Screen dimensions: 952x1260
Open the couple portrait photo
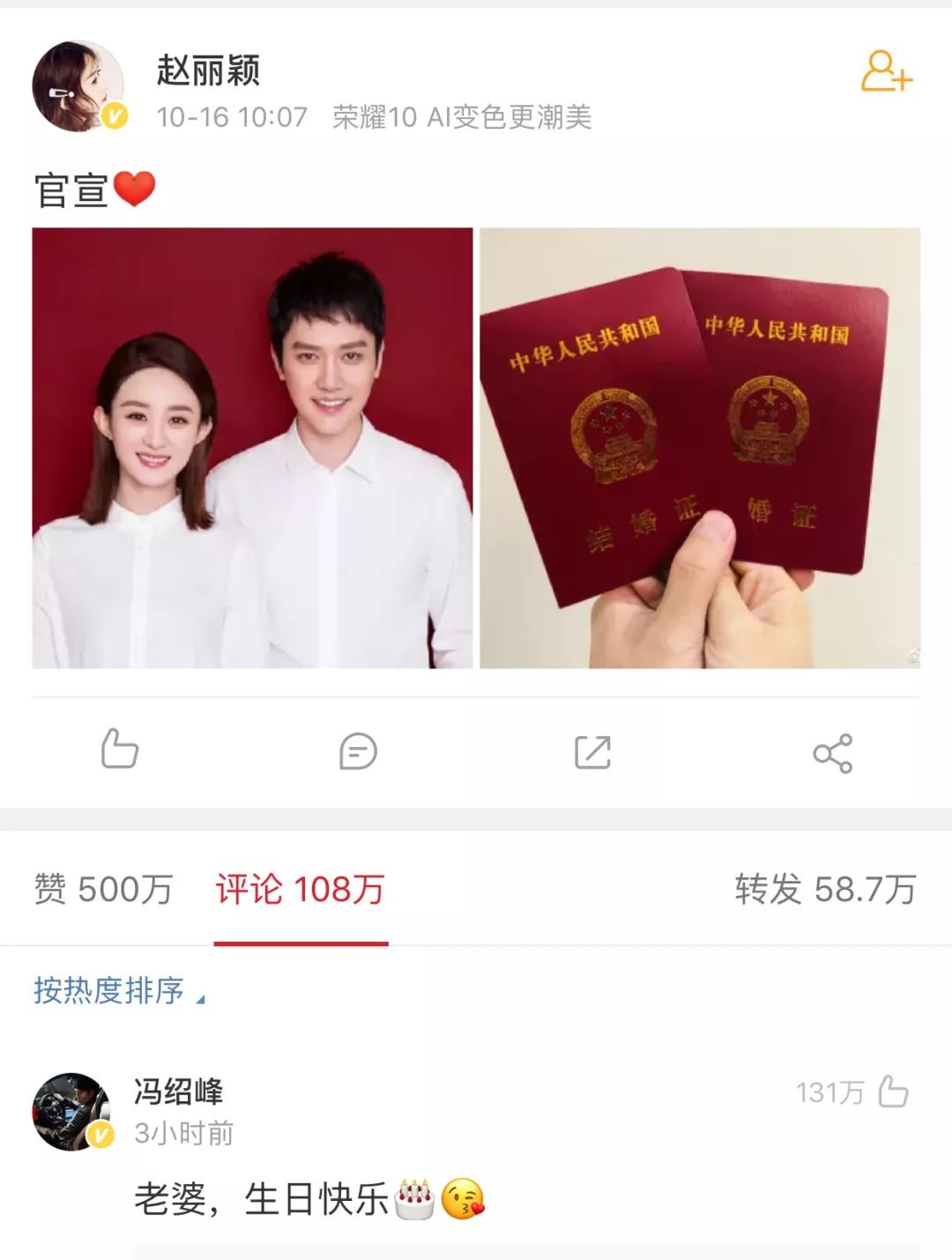[252, 448]
